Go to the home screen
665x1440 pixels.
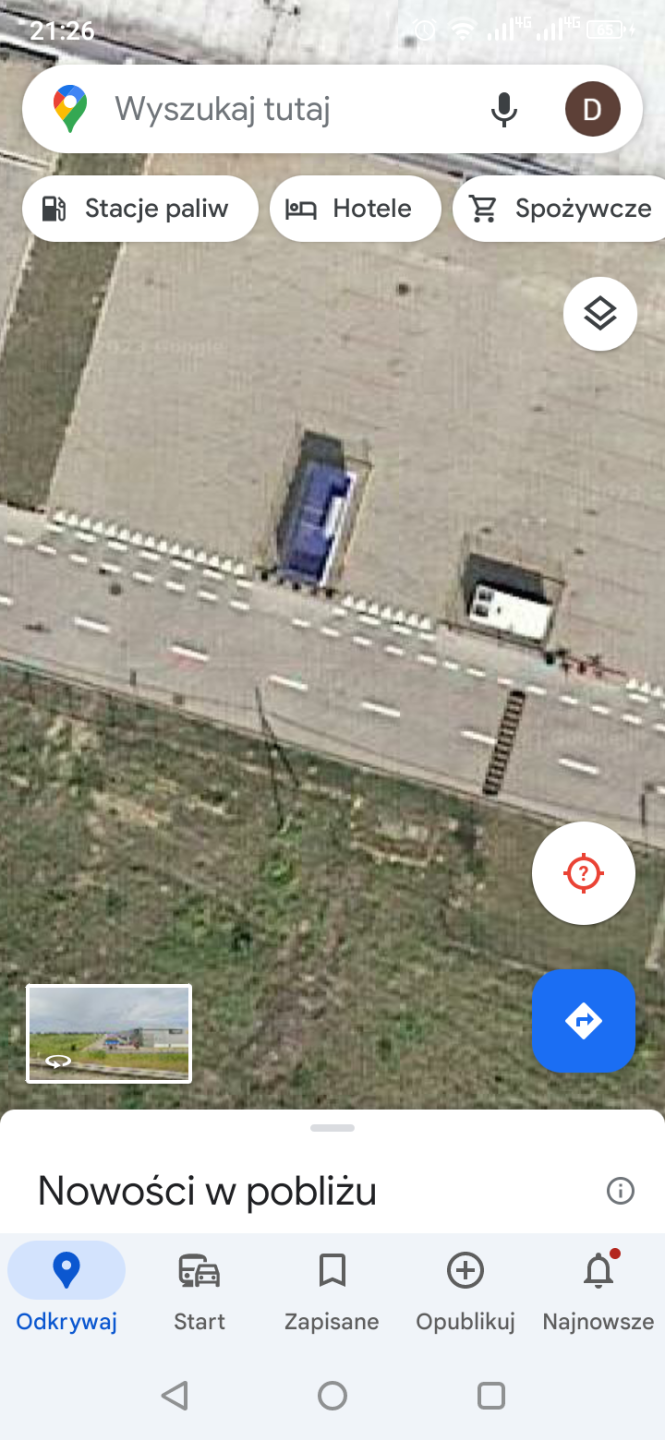[x=332, y=1395]
